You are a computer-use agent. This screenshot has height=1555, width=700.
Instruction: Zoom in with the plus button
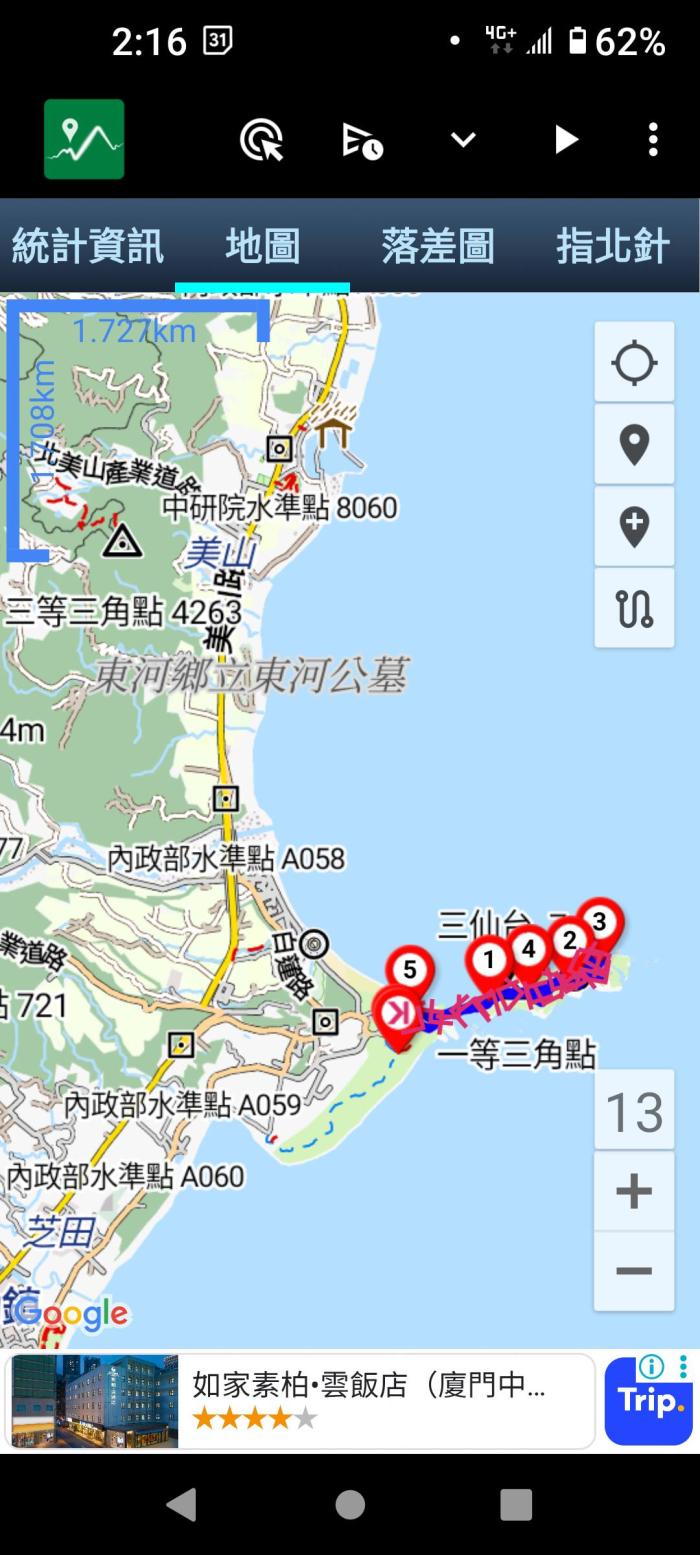pyautogui.click(x=634, y=1191)
